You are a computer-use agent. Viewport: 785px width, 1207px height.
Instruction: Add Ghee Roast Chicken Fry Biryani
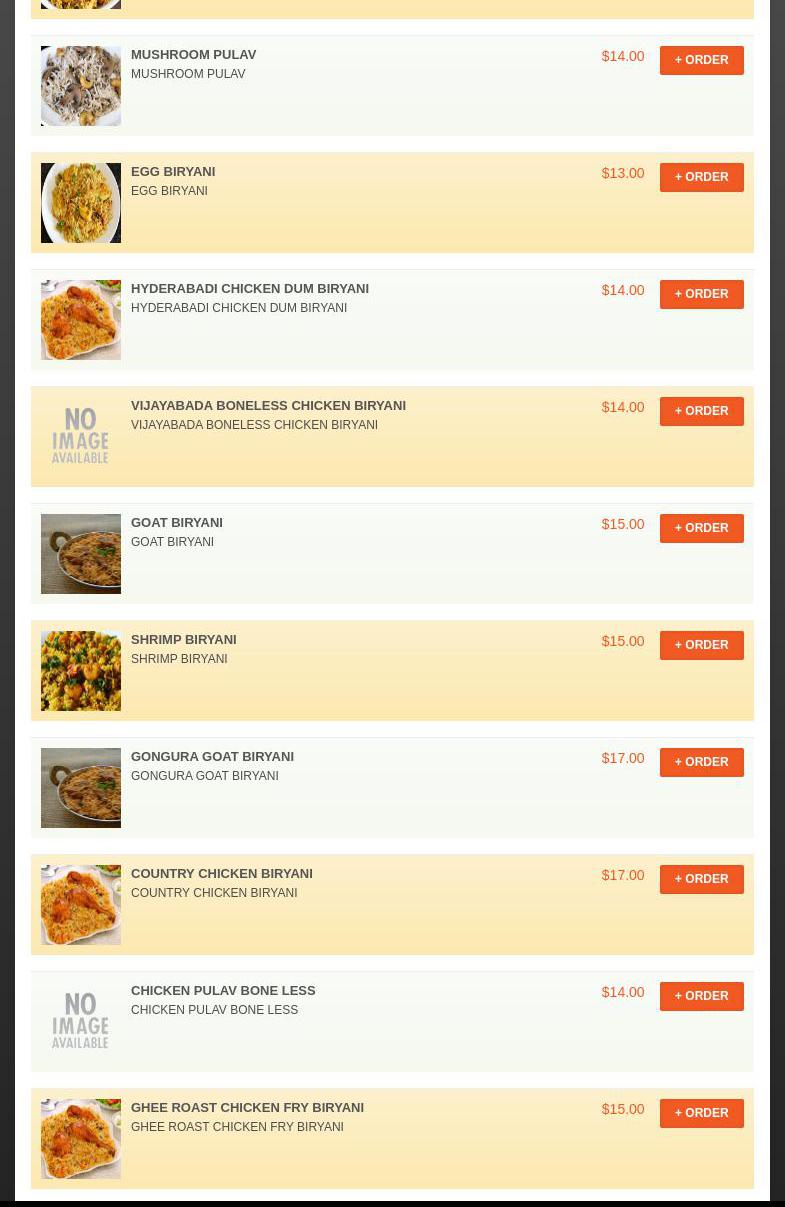(701, 1113)
